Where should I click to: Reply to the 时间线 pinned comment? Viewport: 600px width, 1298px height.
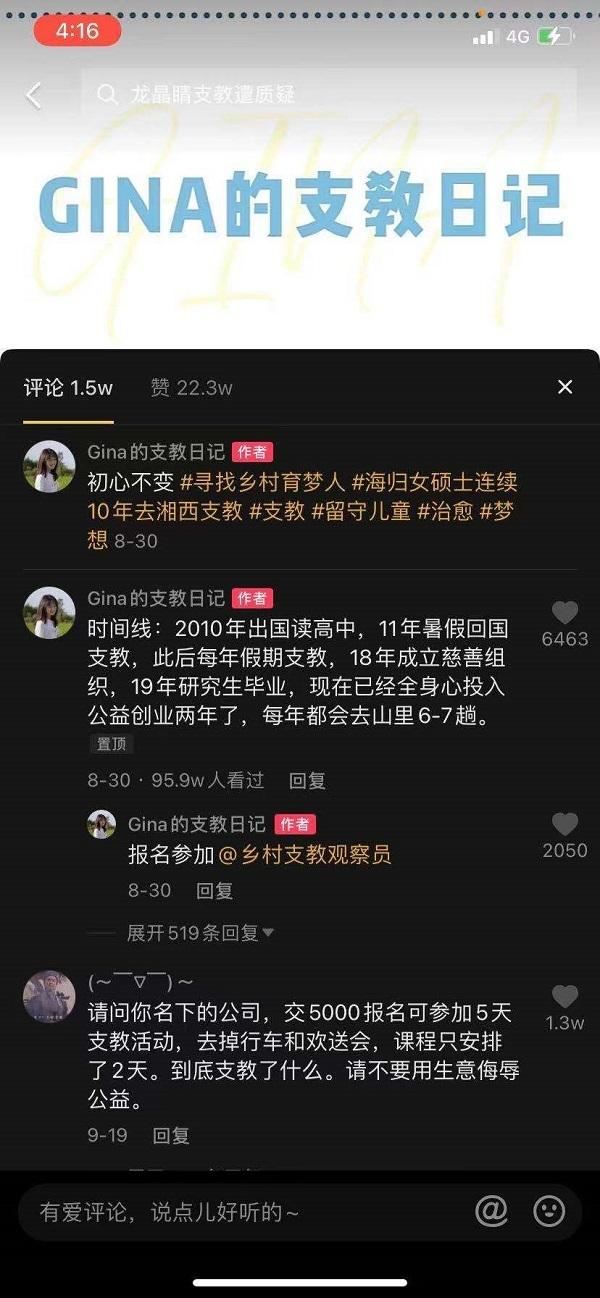pos(307,780)
